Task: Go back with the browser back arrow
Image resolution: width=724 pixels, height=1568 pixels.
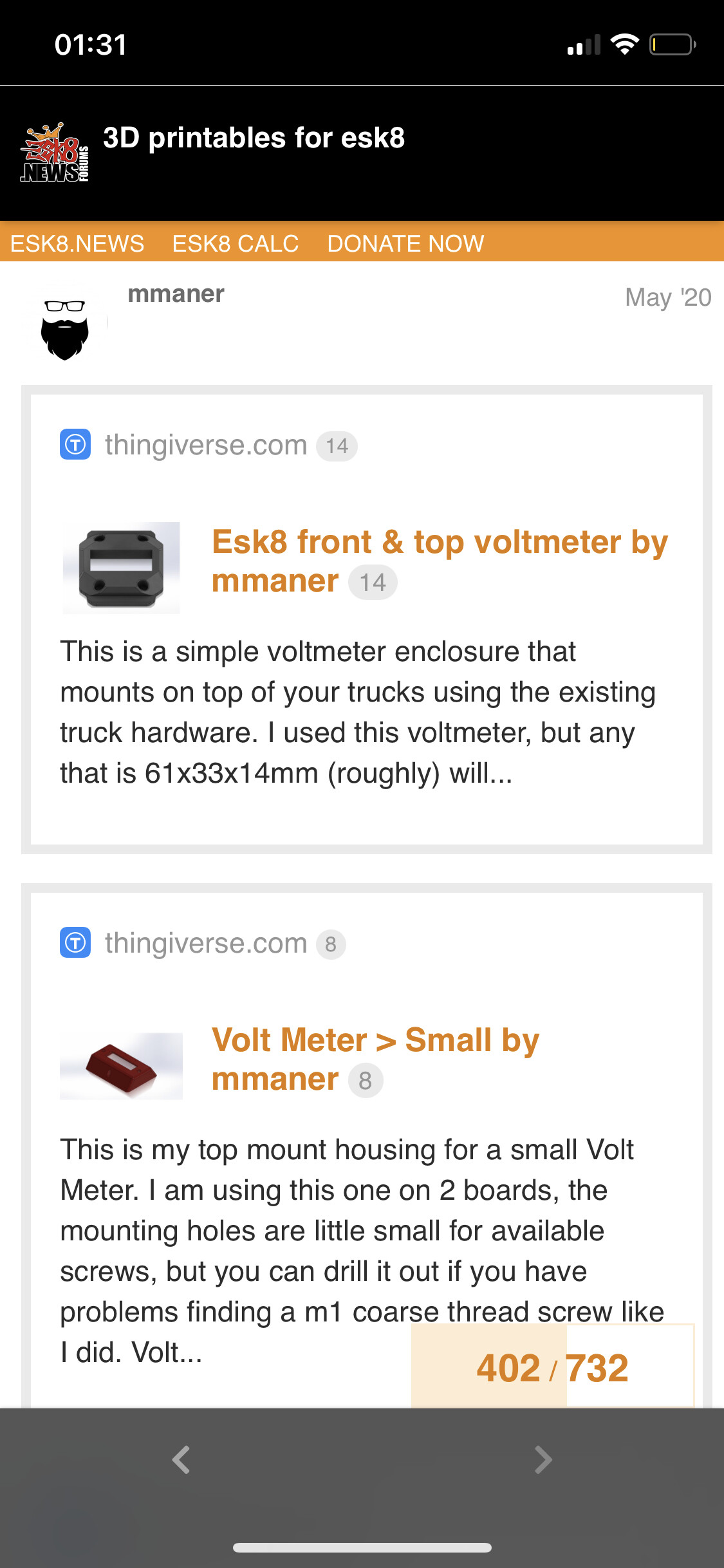Action: click(x=181, y=1460)
